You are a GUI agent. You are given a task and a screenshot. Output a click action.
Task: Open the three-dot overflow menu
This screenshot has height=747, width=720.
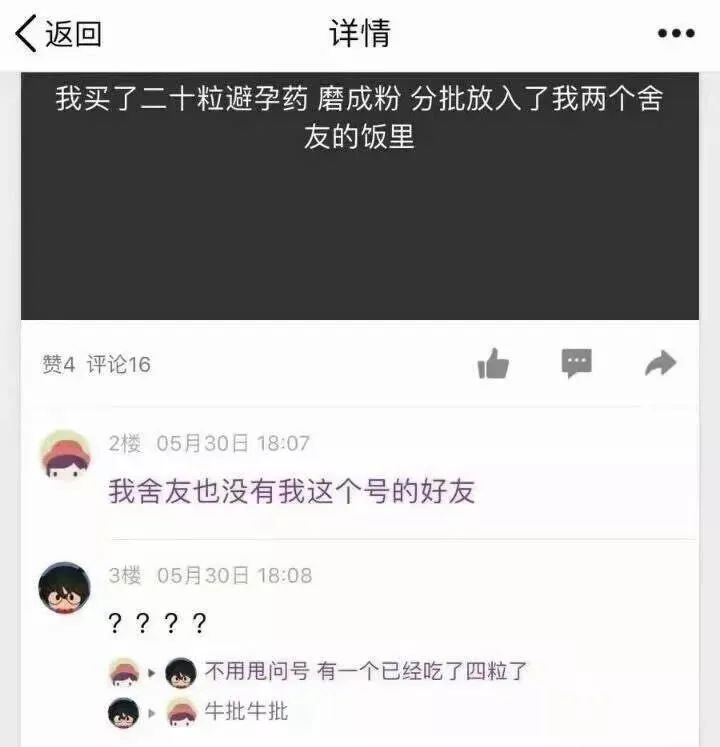pos(676,34)
